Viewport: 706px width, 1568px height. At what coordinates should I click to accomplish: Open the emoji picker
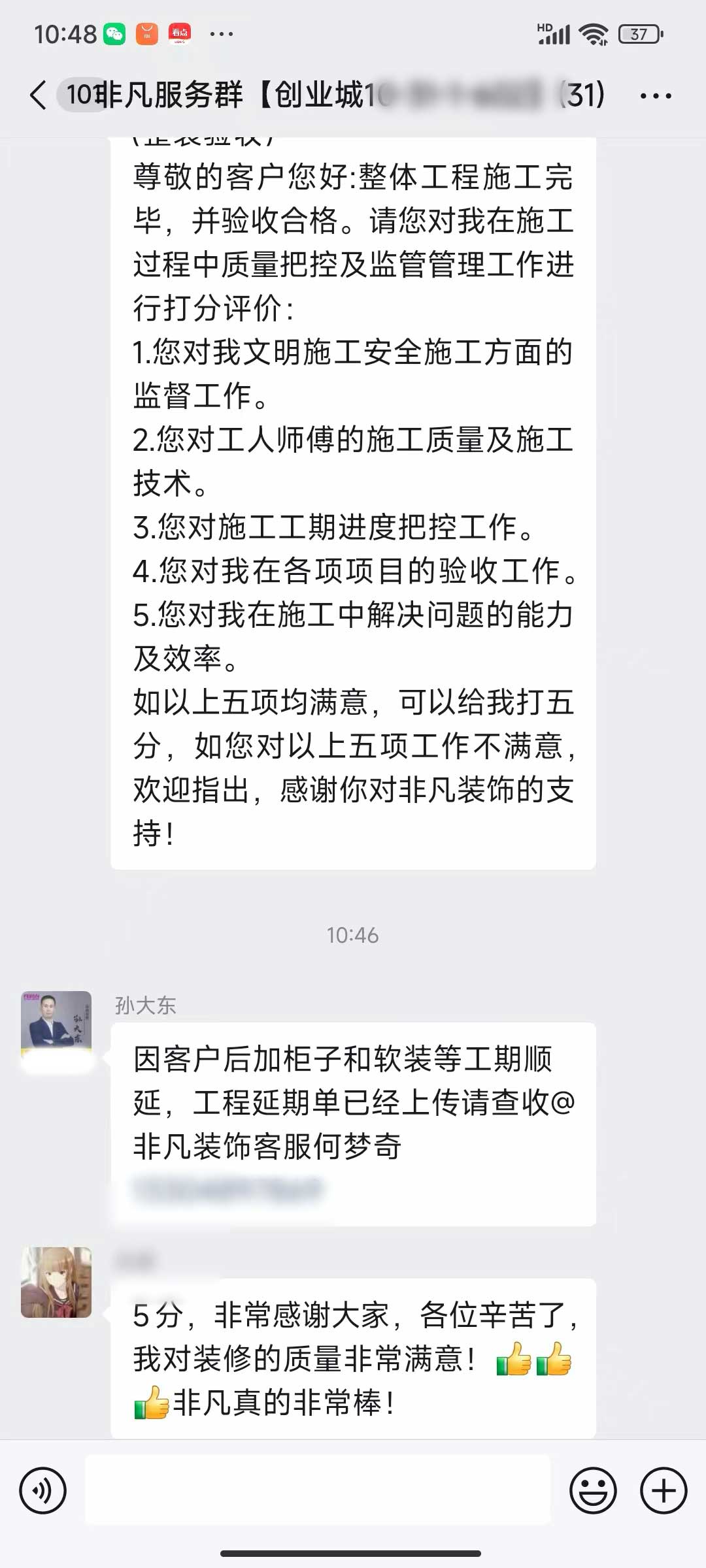(x=593, y=1490)
